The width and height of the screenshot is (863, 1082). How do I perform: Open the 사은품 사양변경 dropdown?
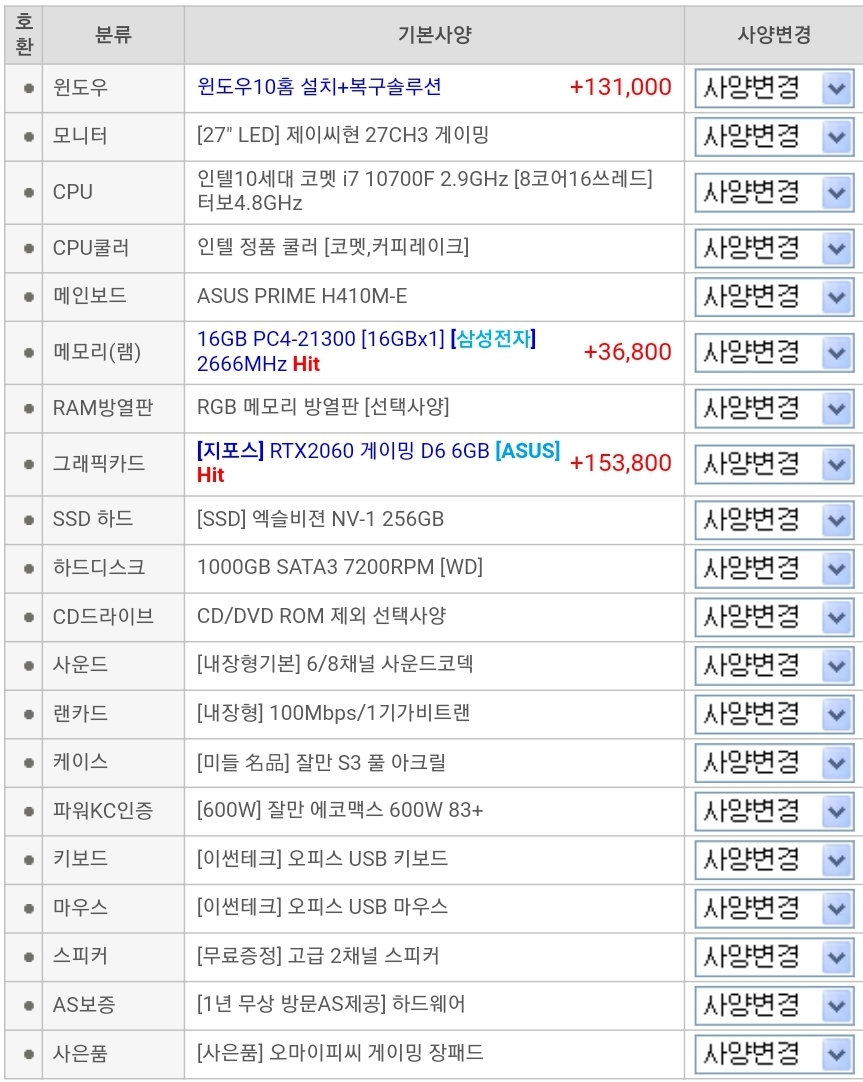(x=774, y=1053)
